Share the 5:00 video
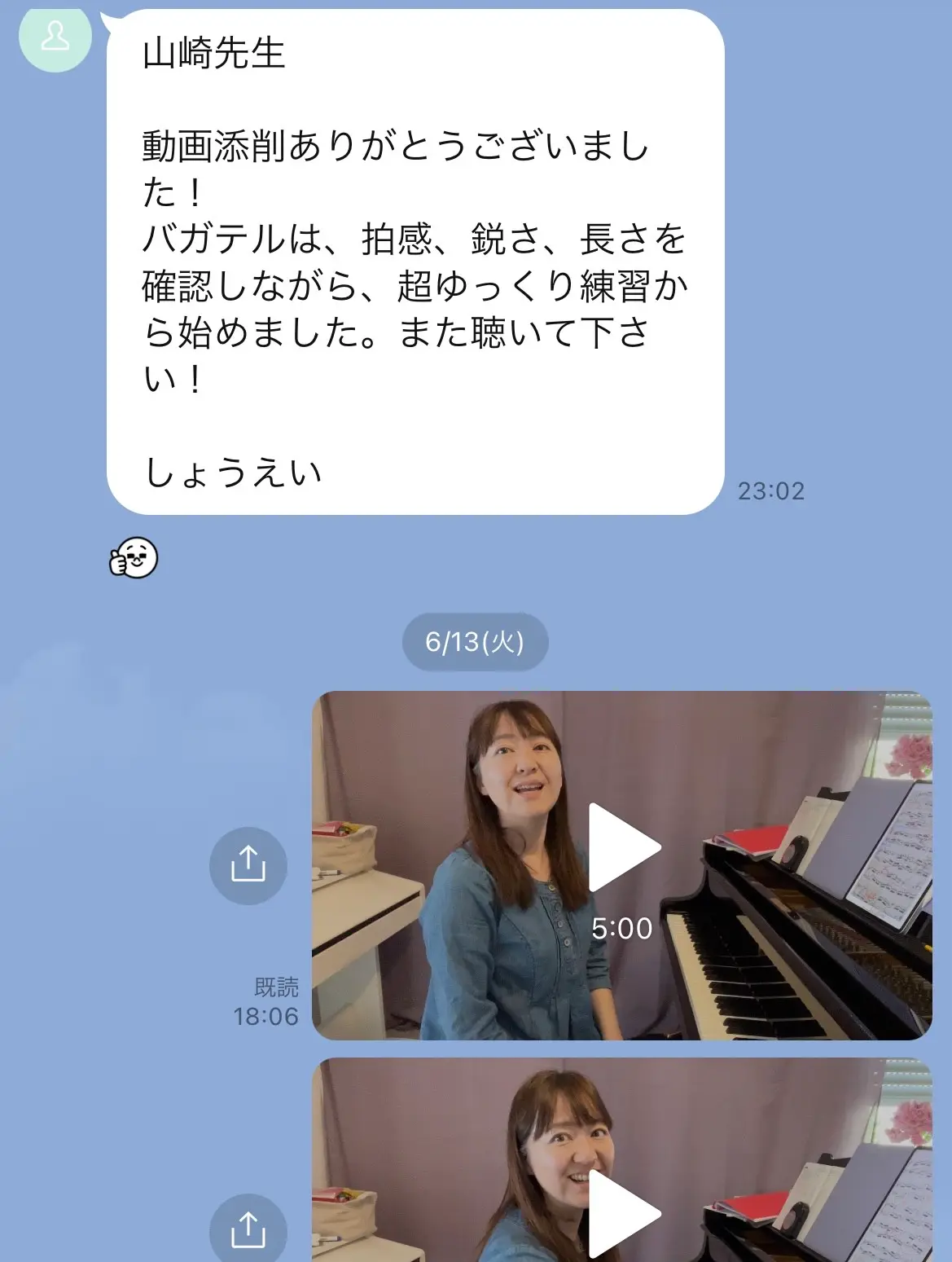 [248, 865]
